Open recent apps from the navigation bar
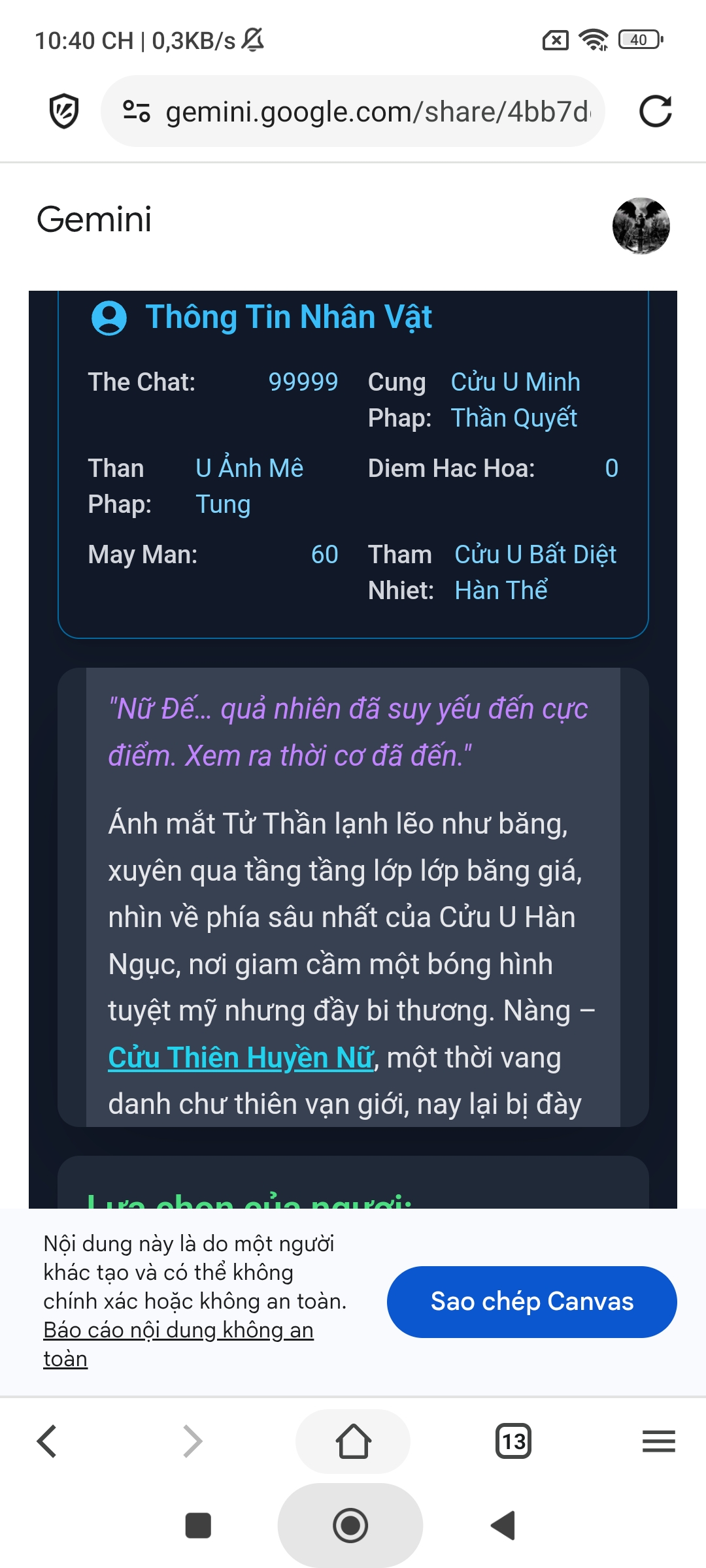The image size is (706, 1568). (198, 1526)
